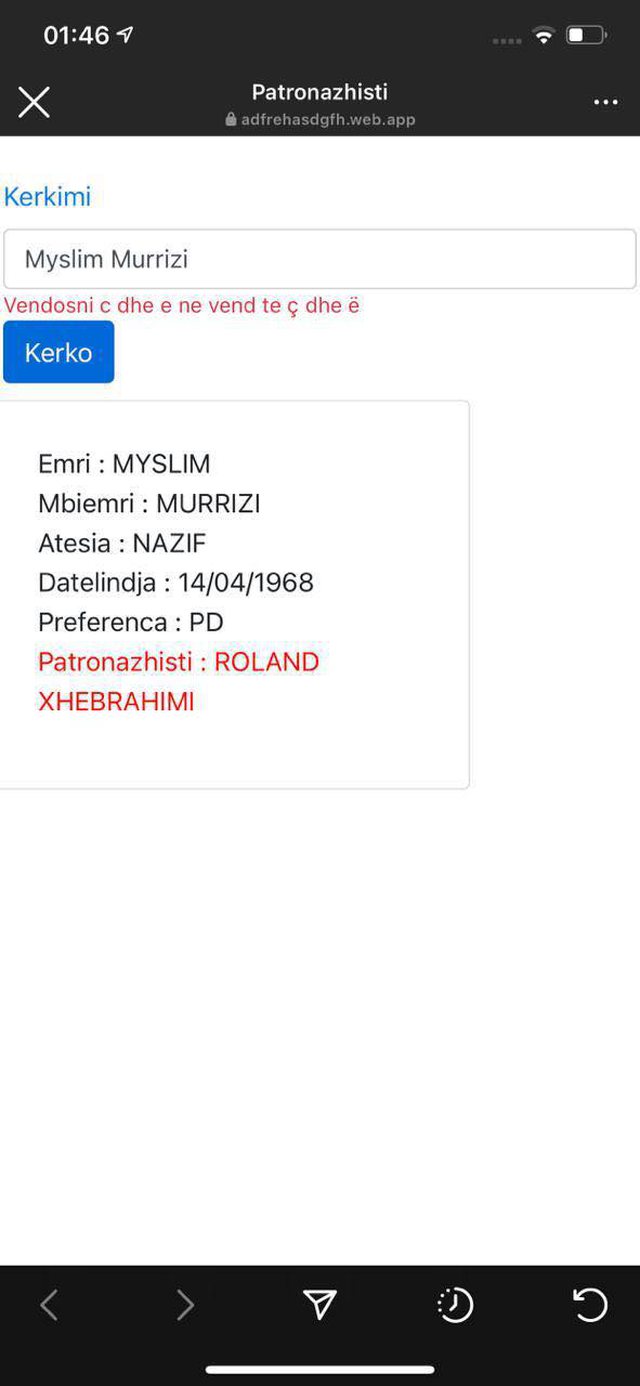Tap the Myslim Murrizi search field
This screenshot has width=640, height=1386.
[x=319, y=259]
